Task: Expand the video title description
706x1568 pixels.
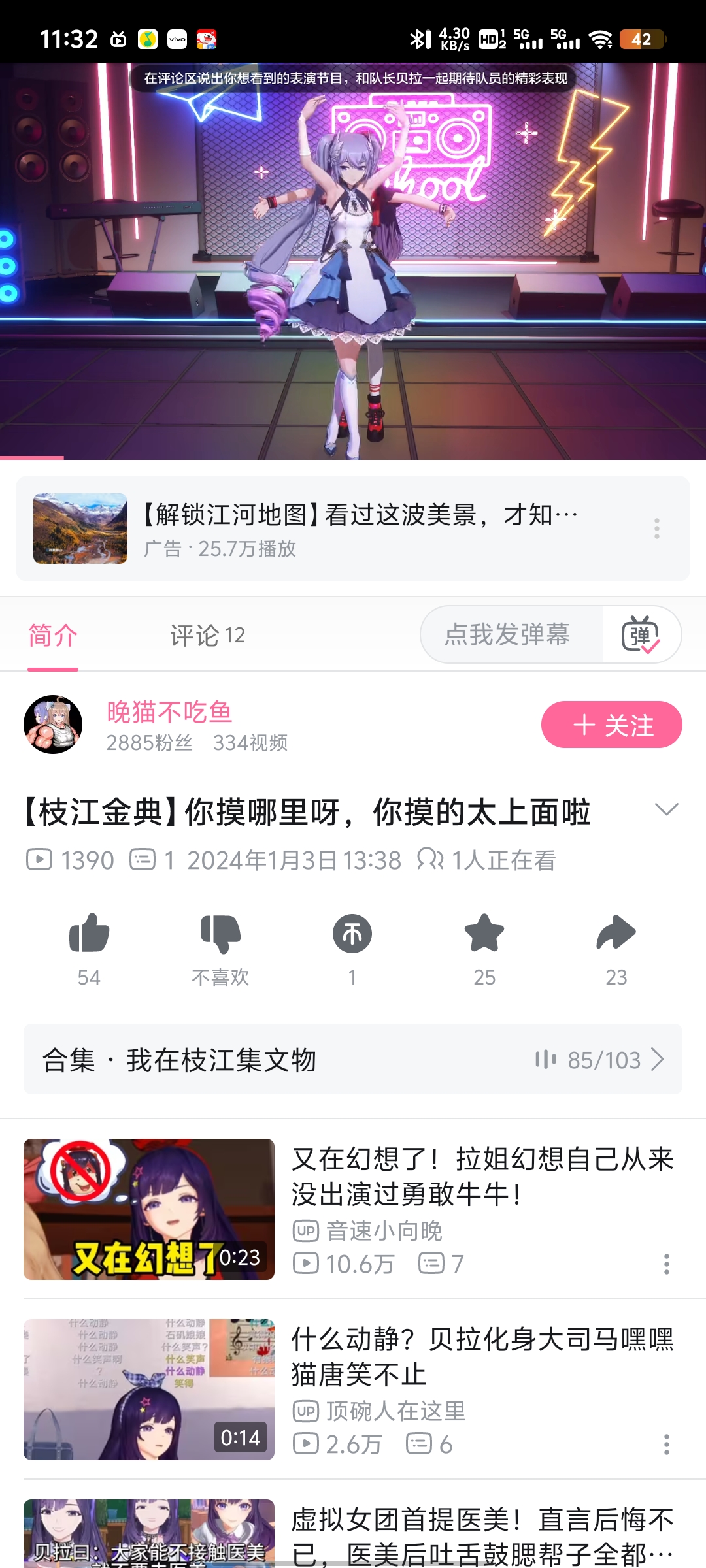Action: coord(666,810)
